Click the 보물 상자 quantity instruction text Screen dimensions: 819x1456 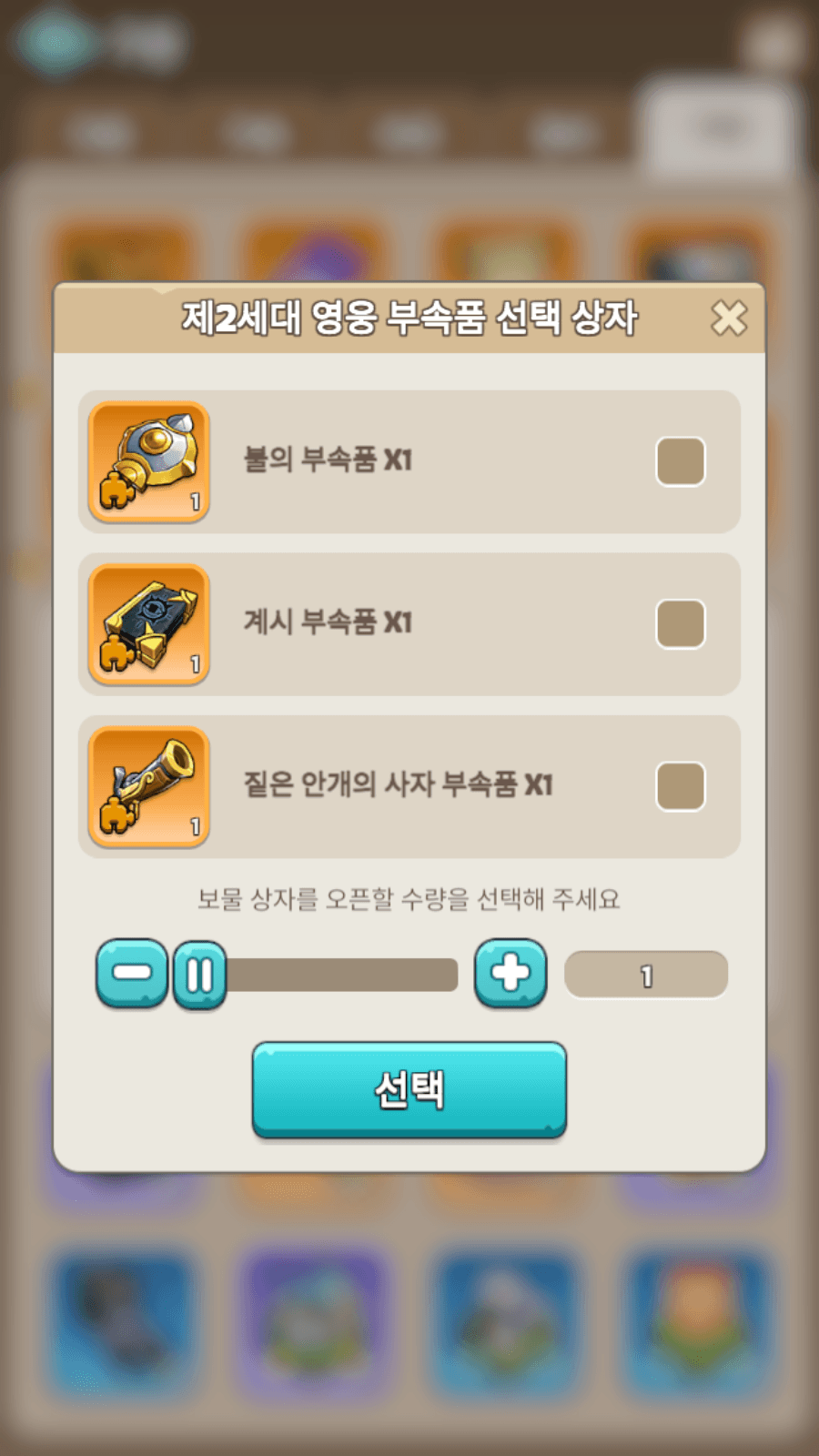coord(409,898)
